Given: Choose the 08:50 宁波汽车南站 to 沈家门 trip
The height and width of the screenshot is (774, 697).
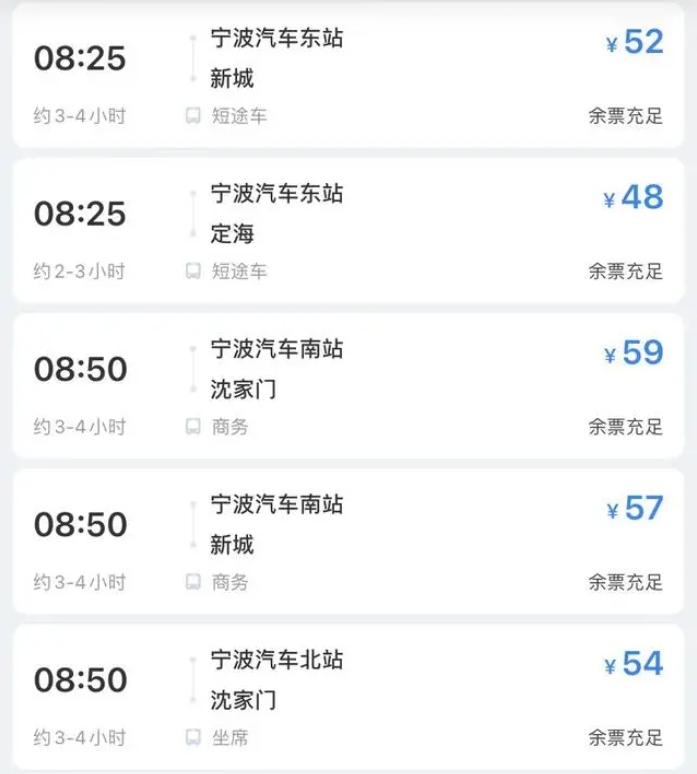Looking at the screenshot, I should (x=348, y=386).
